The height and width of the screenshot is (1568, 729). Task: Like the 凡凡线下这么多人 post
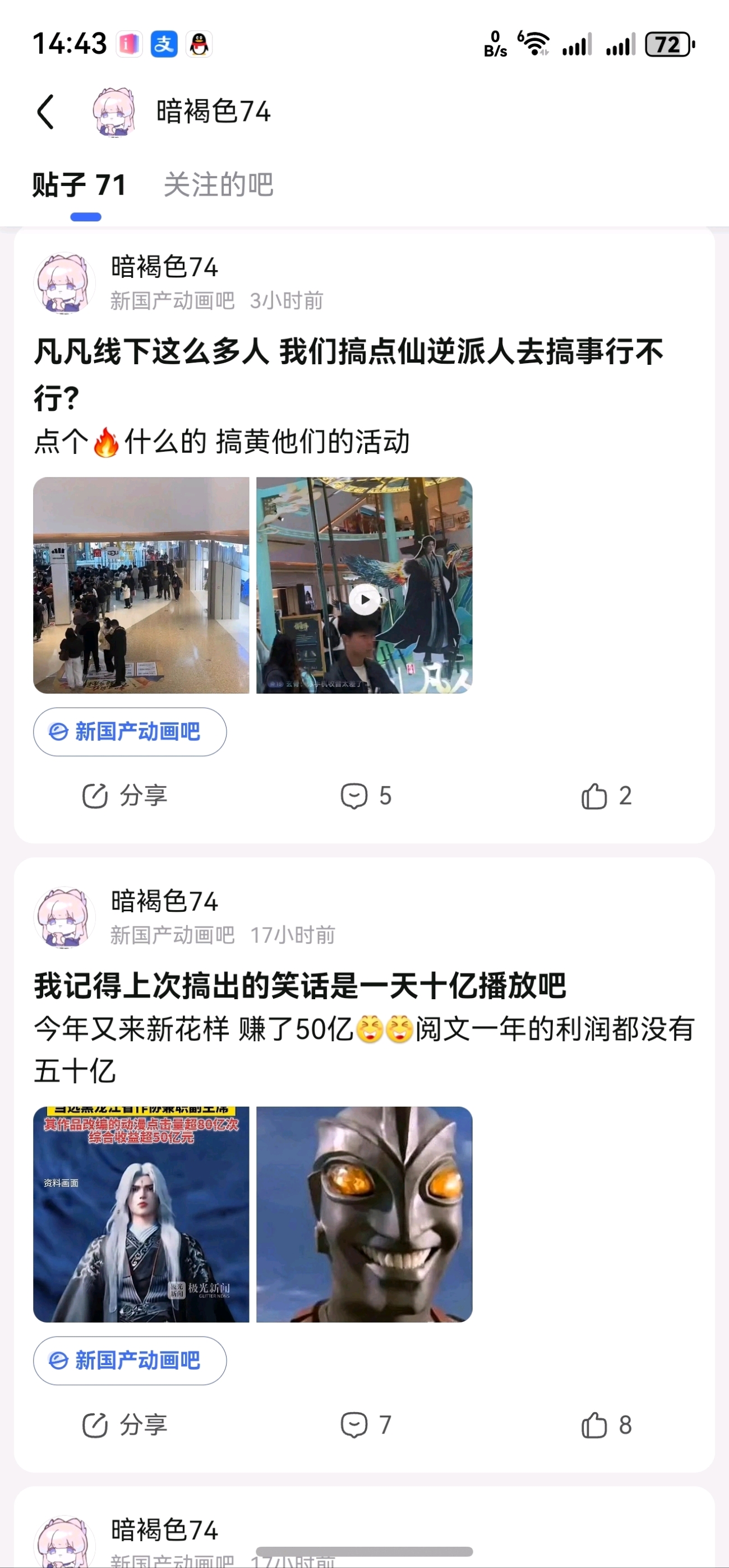tap(606, 796)
